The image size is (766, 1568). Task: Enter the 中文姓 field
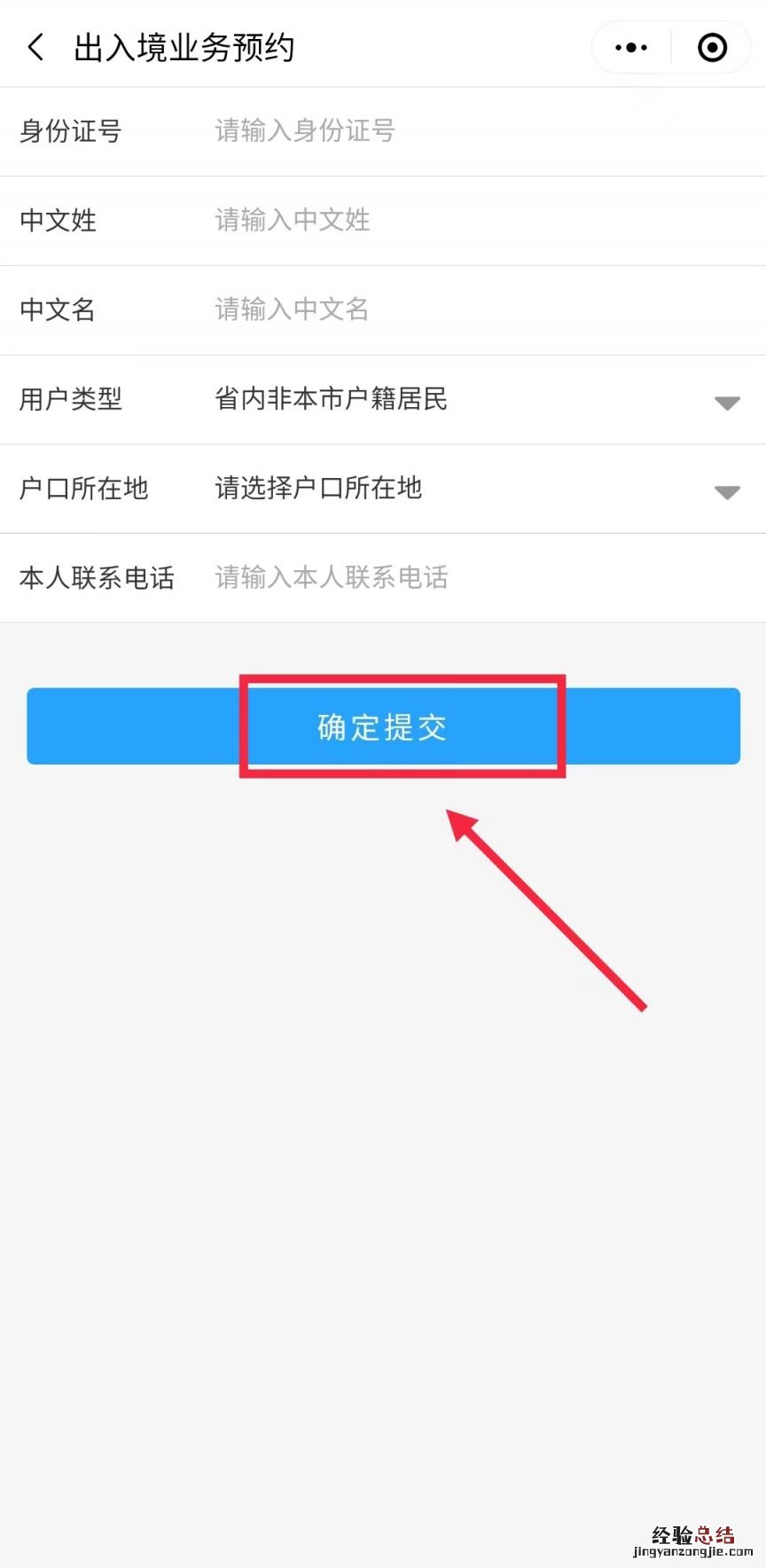479,220
